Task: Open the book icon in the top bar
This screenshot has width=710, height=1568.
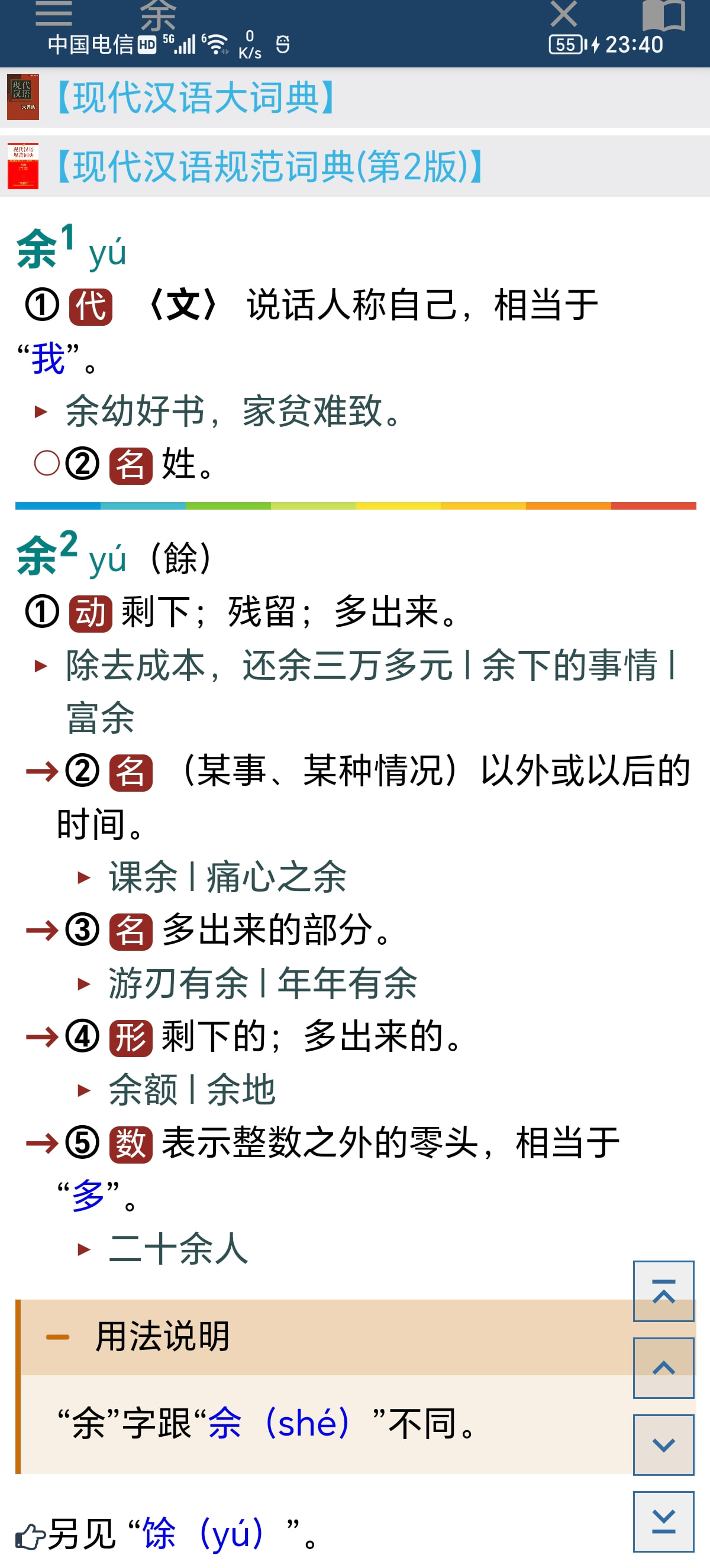Action: [663, 14]
